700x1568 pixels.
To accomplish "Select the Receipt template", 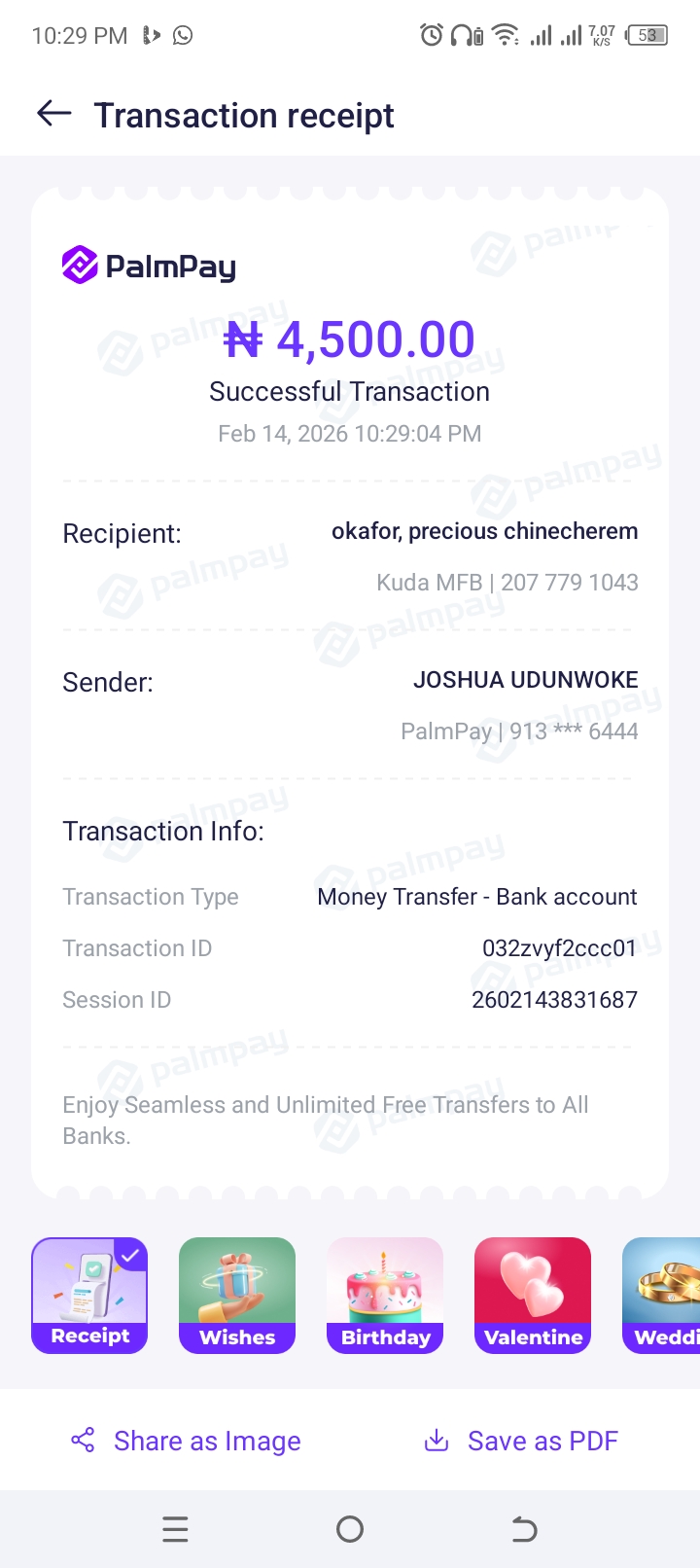I will 89,1295.
